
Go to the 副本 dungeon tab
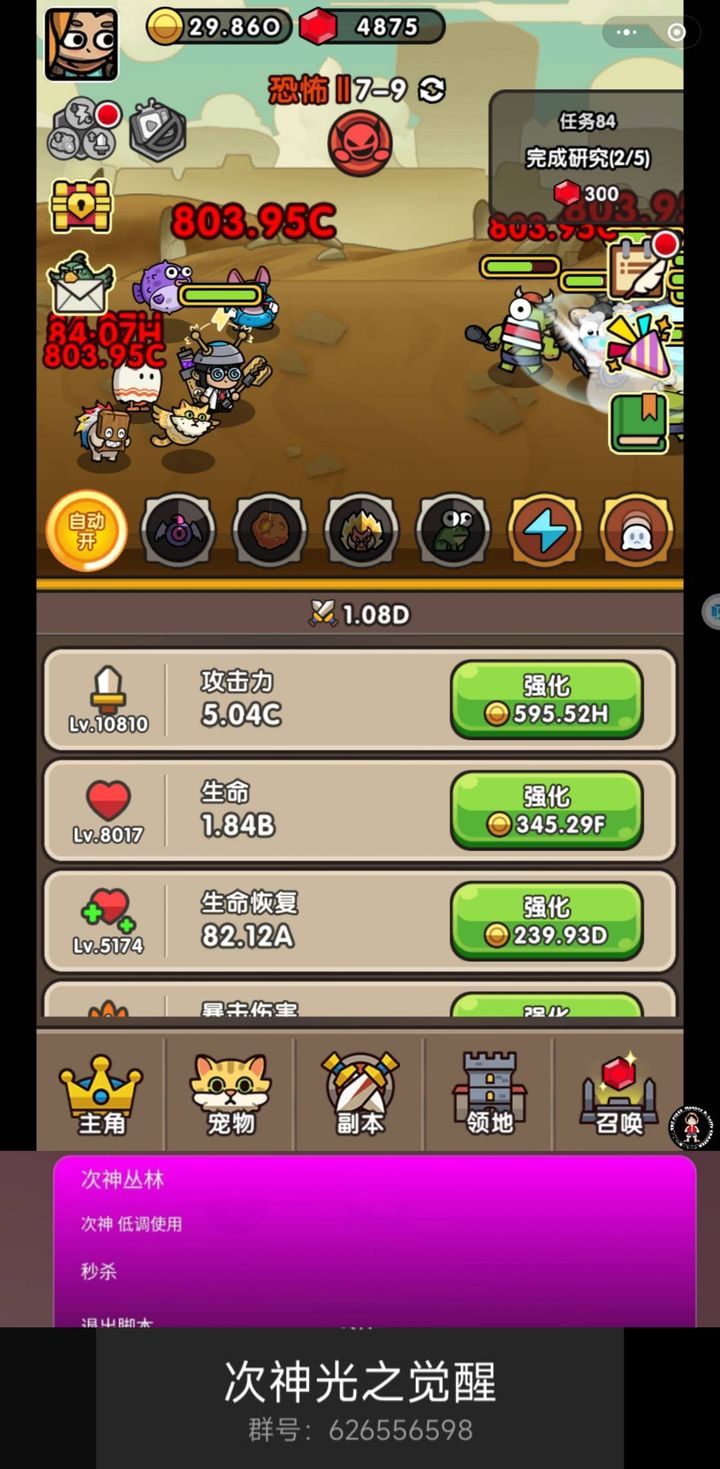pyautogui.click(x=360, y=1094)
